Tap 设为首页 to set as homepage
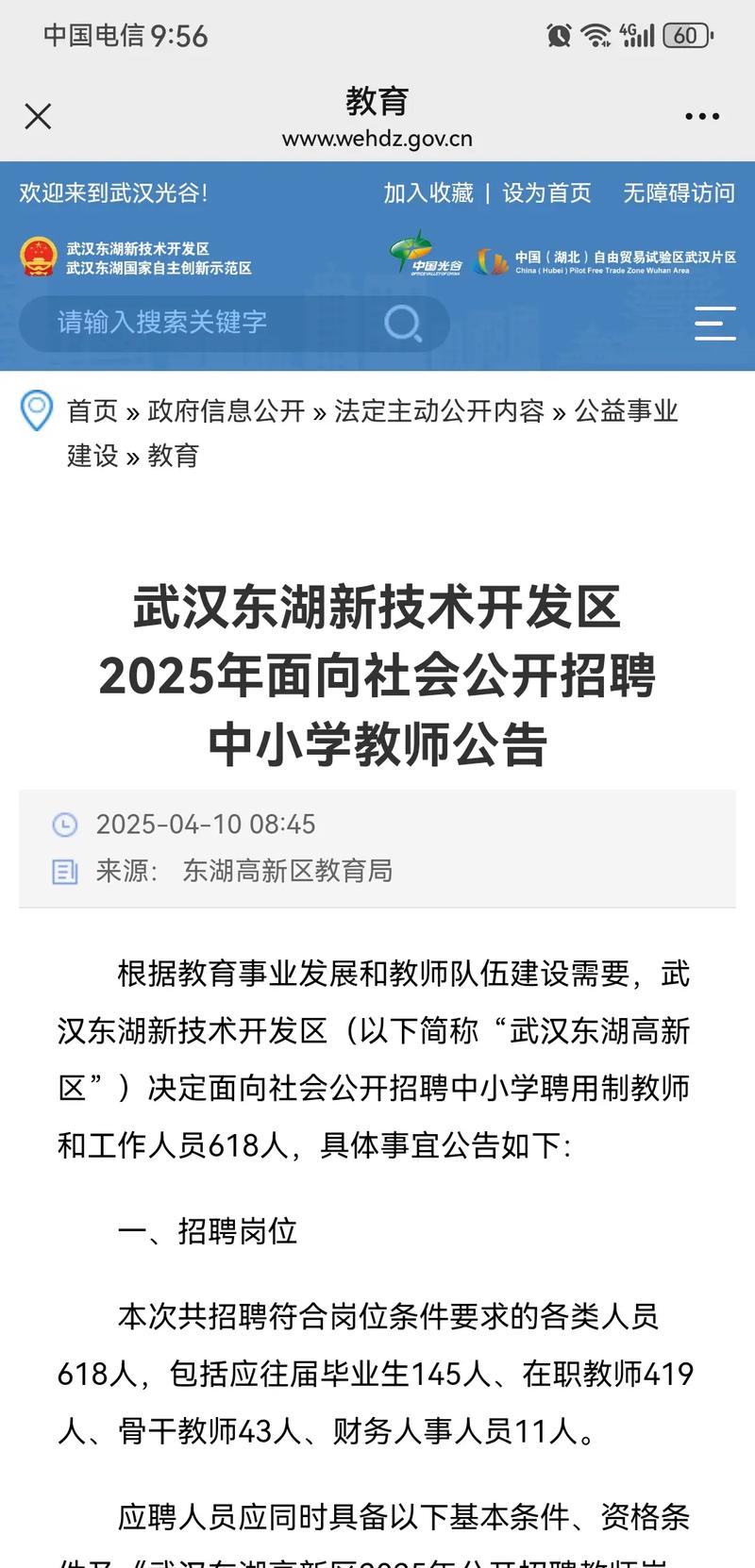755x1568 pixels. 546,193
